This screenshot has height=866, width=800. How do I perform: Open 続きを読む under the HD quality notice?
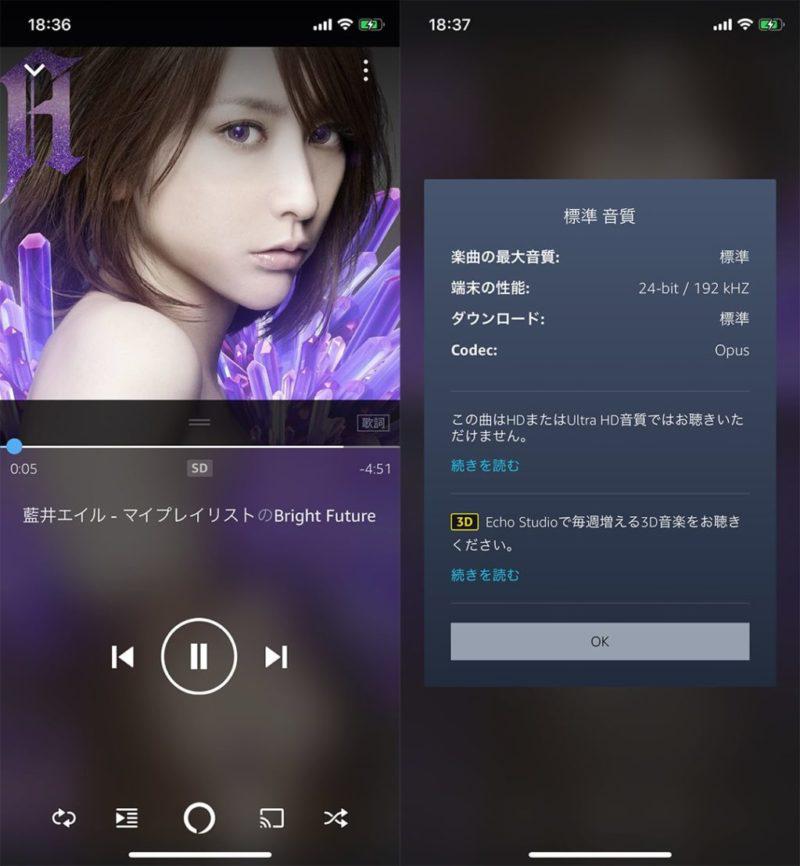coord(485,465)
